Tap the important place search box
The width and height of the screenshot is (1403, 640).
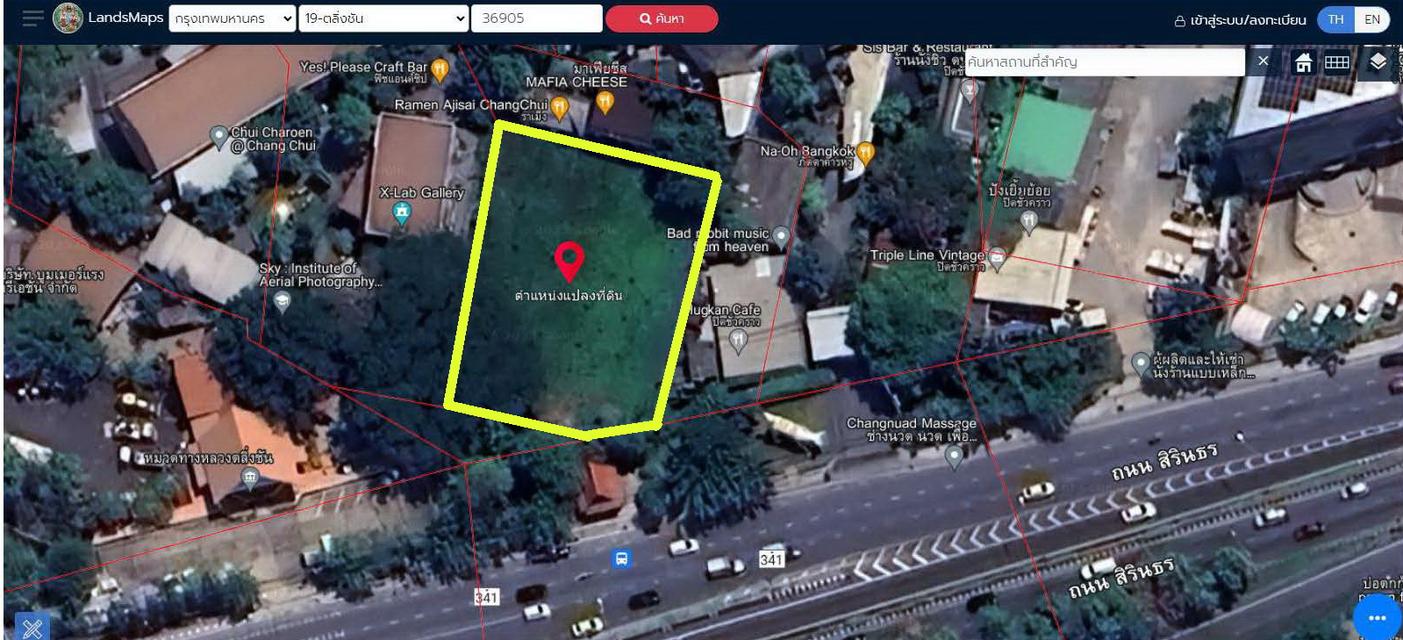[x=1104, y=62]
